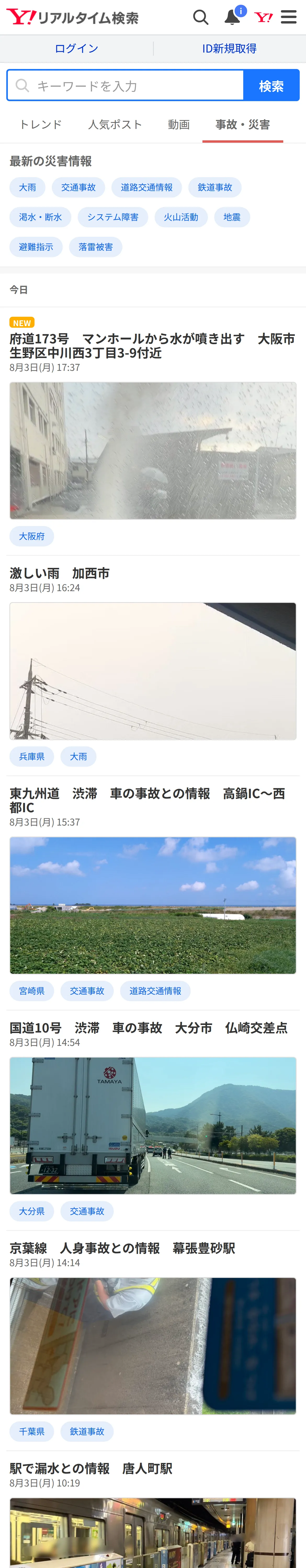The width and height of the screenshot is (306, 1568).
Task: Open the 府道173号 マンホール news item
Action: pyautogui.click(x=152, y=346)
